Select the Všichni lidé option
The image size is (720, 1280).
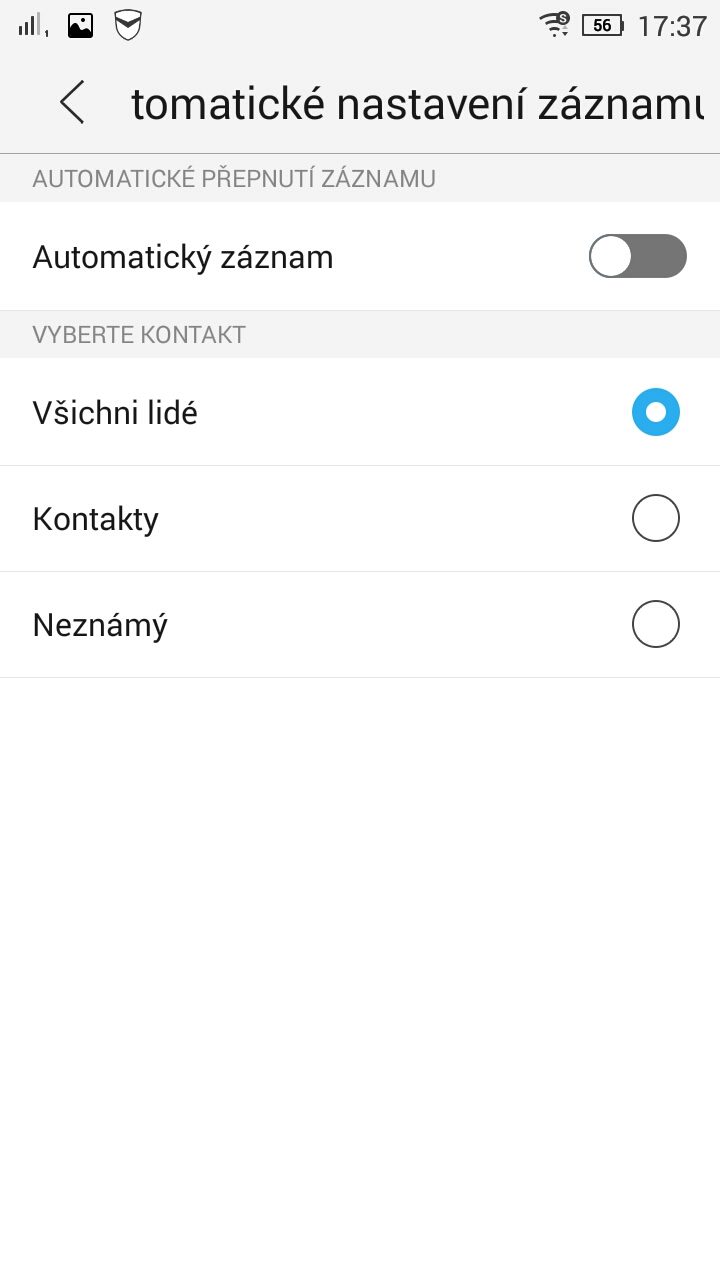360,412
